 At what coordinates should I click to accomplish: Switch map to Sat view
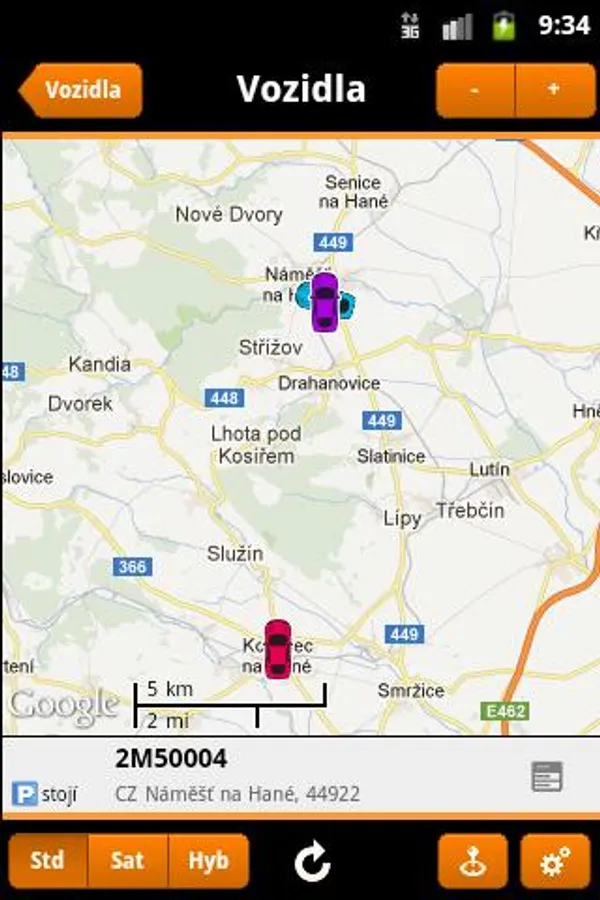128,861
